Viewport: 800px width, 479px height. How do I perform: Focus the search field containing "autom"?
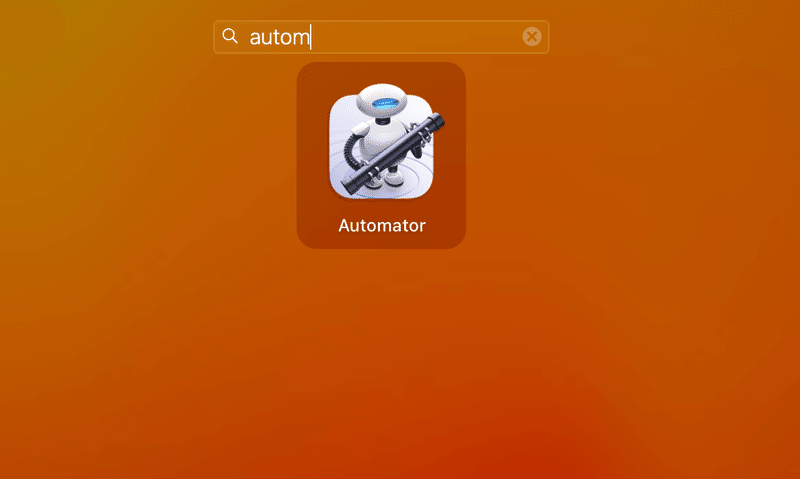[x=400, y=37]
